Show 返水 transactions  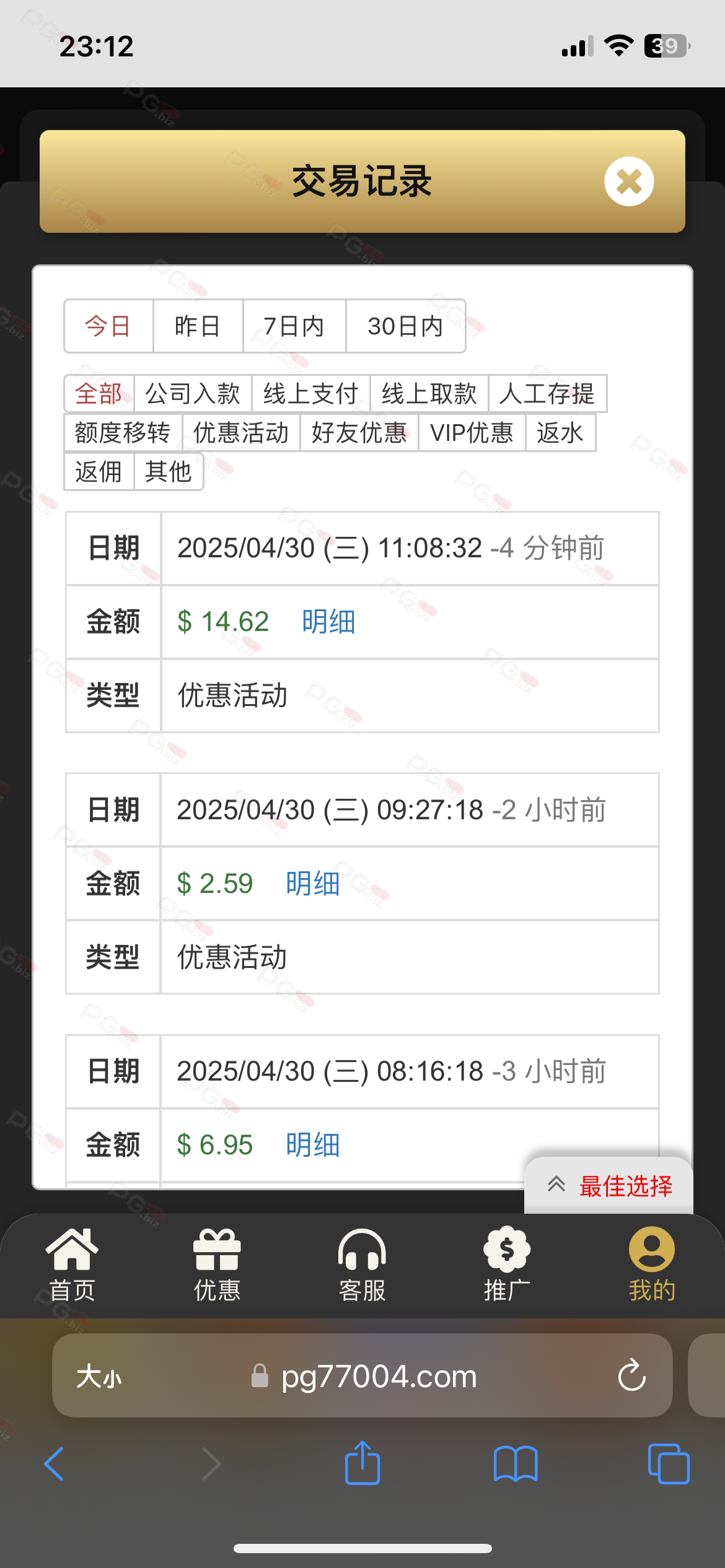point(561,433)
